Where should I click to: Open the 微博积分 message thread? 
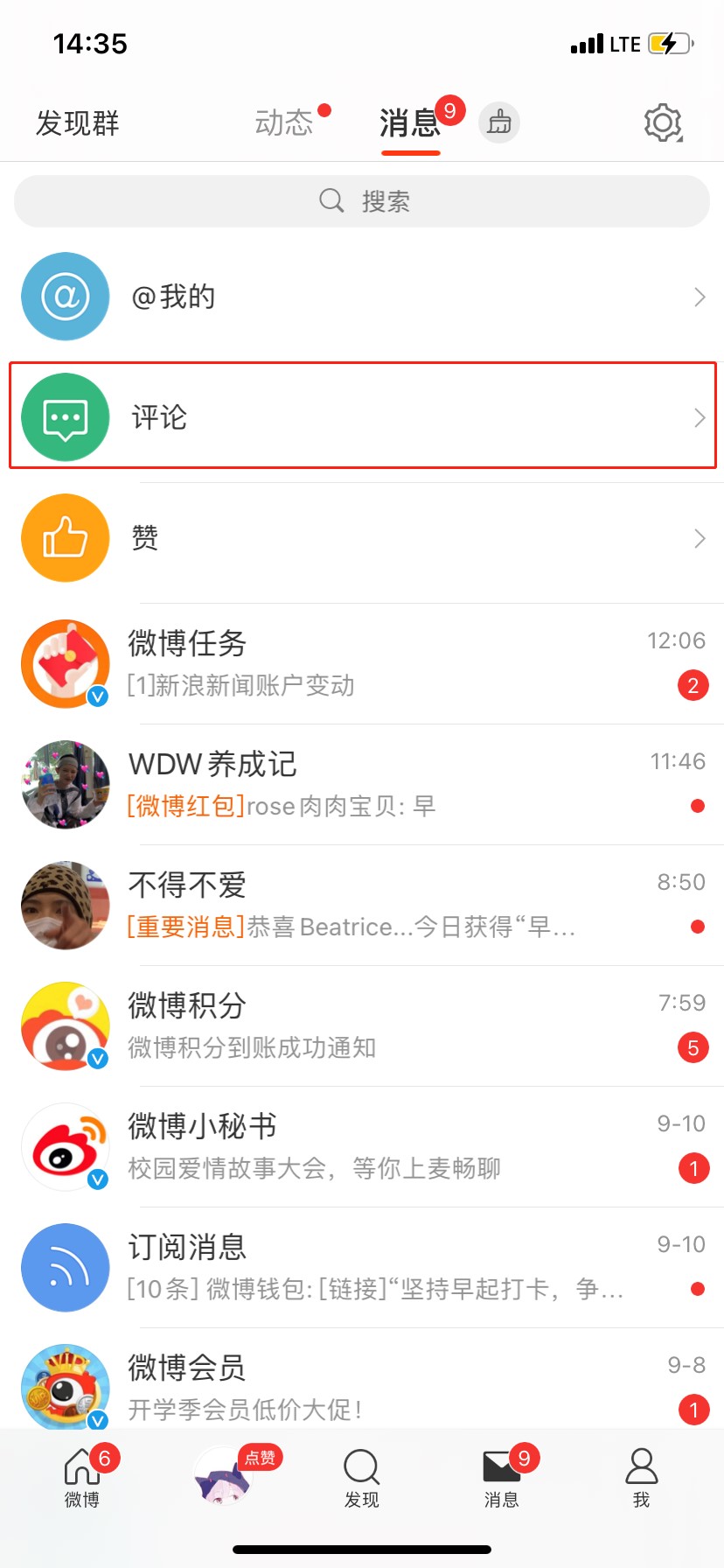[x=362, y=1026]
